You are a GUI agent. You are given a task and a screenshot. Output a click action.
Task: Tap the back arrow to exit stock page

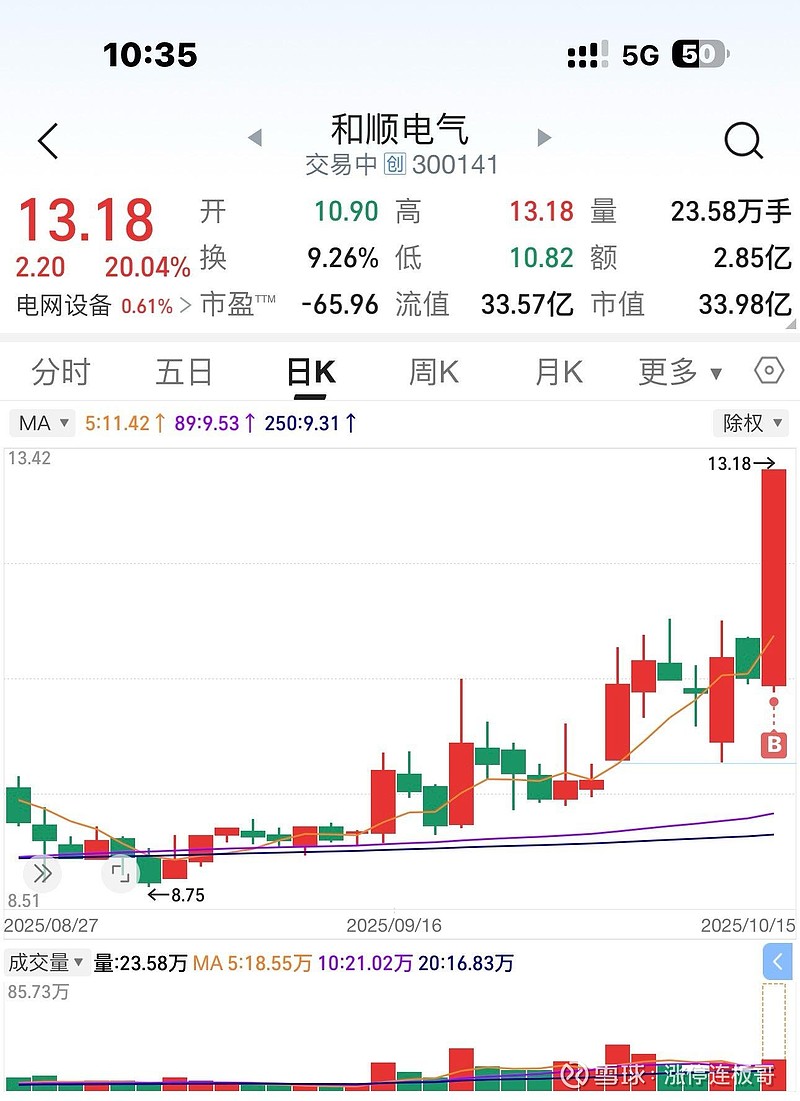point(45,140)
